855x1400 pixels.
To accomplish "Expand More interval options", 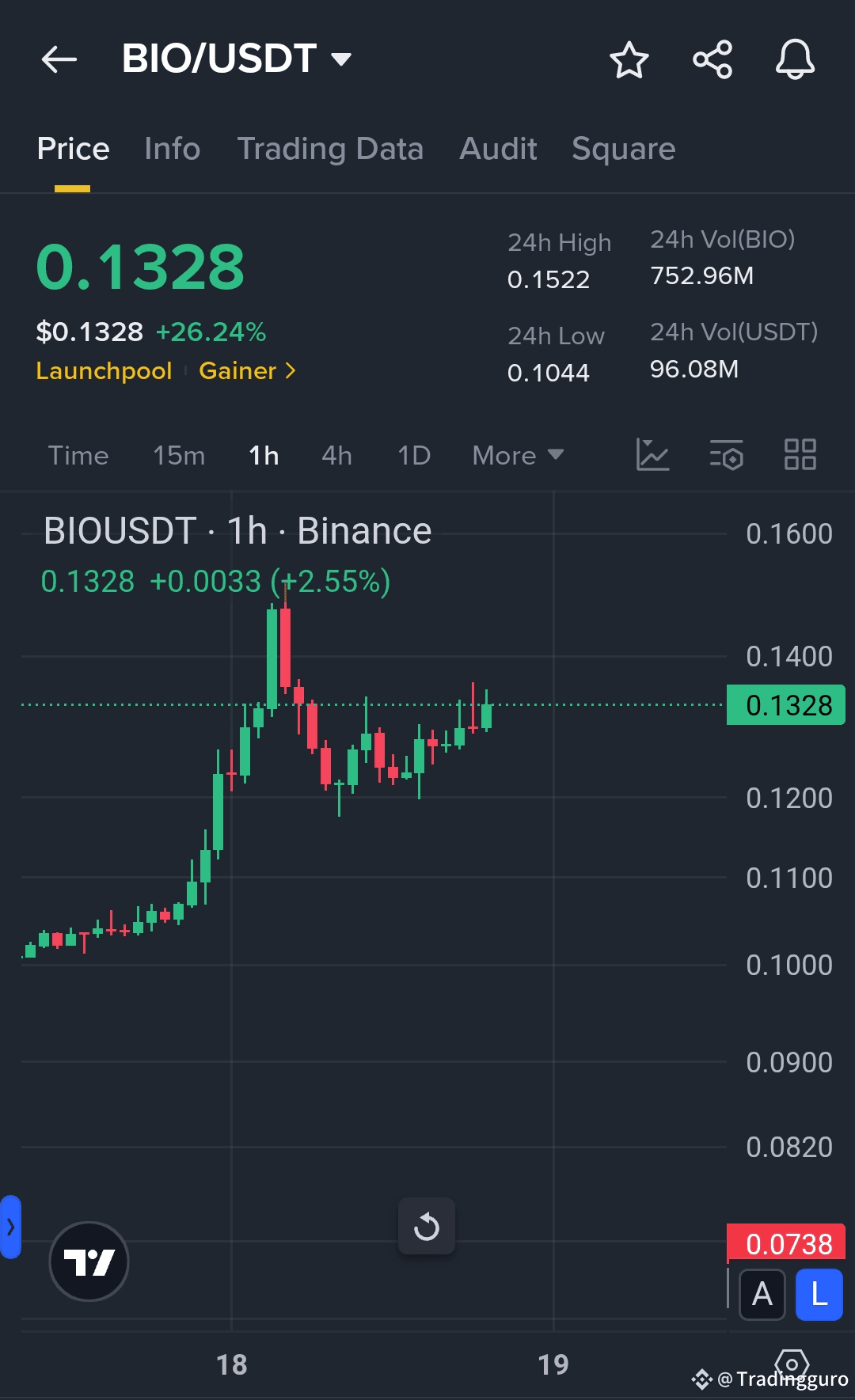I will 517,456.
